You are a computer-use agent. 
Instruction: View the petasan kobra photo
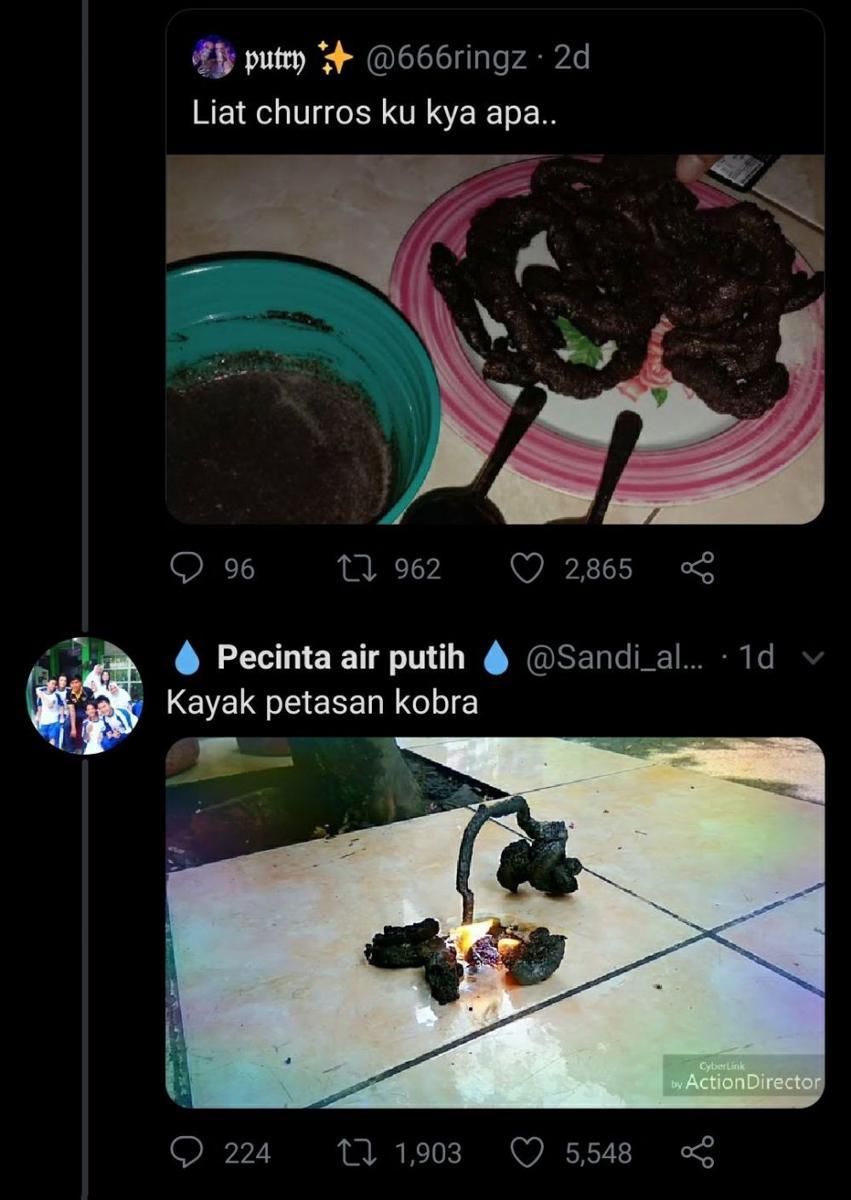(x=494, y=922)
